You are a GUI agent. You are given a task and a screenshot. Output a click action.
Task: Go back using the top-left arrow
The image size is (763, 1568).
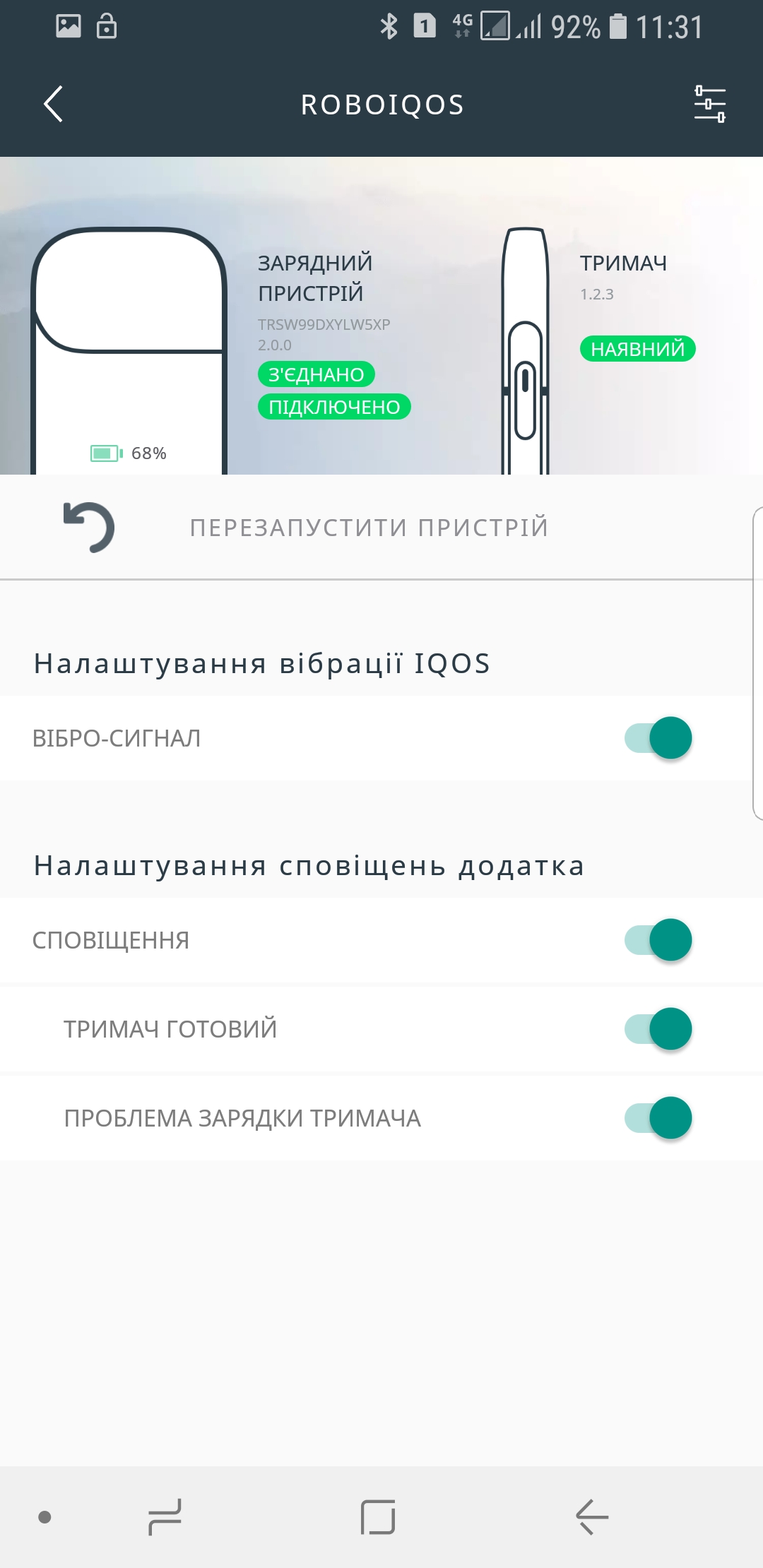(x=54, y=105)
